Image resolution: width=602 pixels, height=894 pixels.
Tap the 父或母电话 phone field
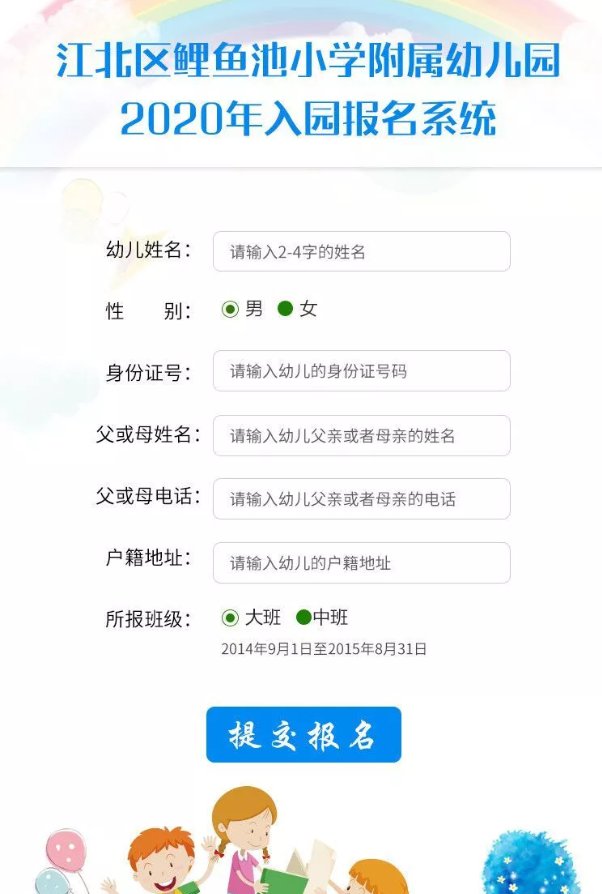[x=361, y=498]
